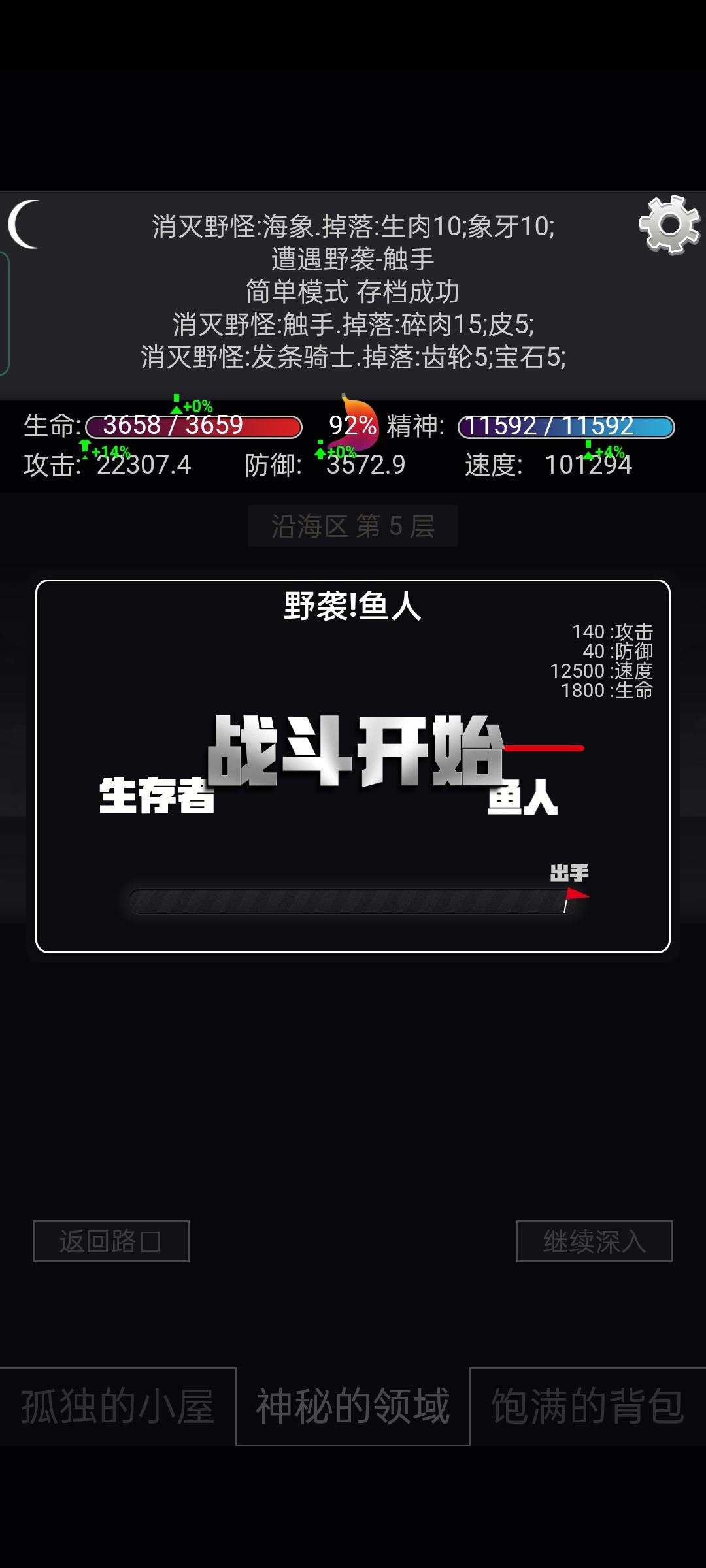Tap the 返回路口 button
This screenshot has width=706, height=1568.
111,1241
